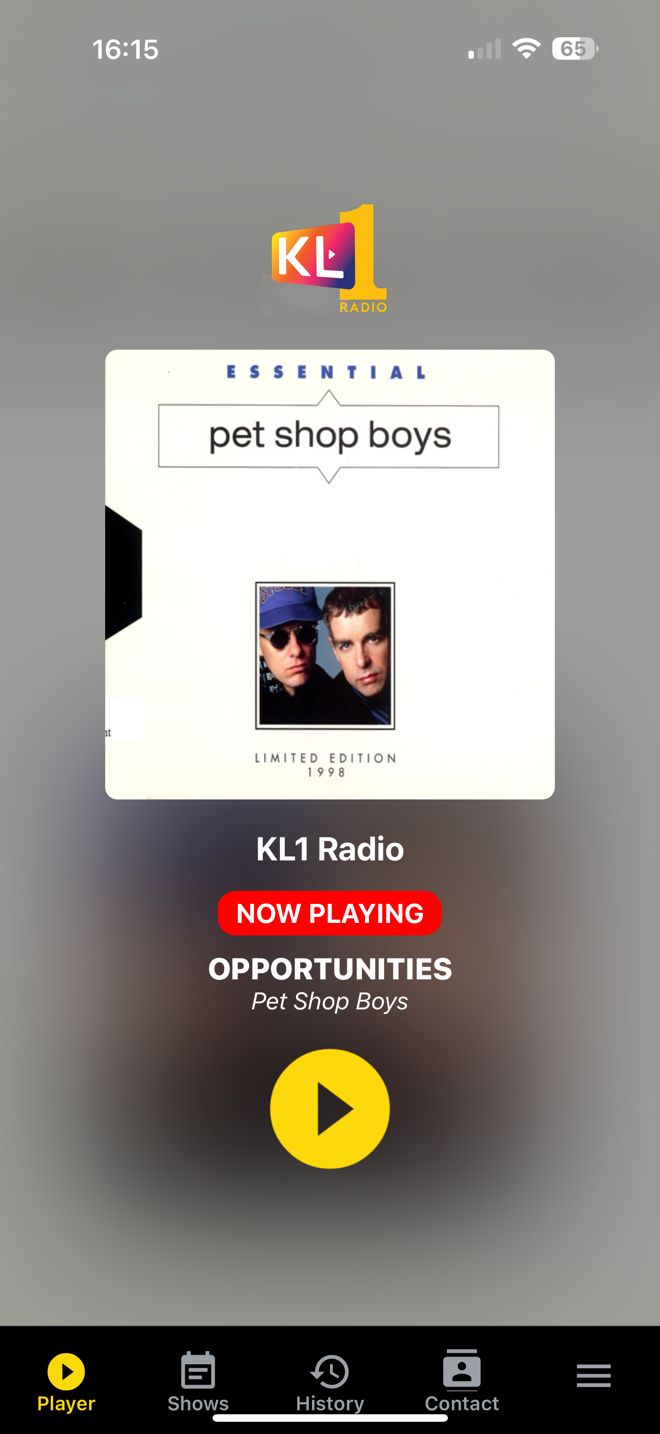Screen dimensions: 660x1434
Task: Switch to the Player tab
Action: pos(66,1382)
